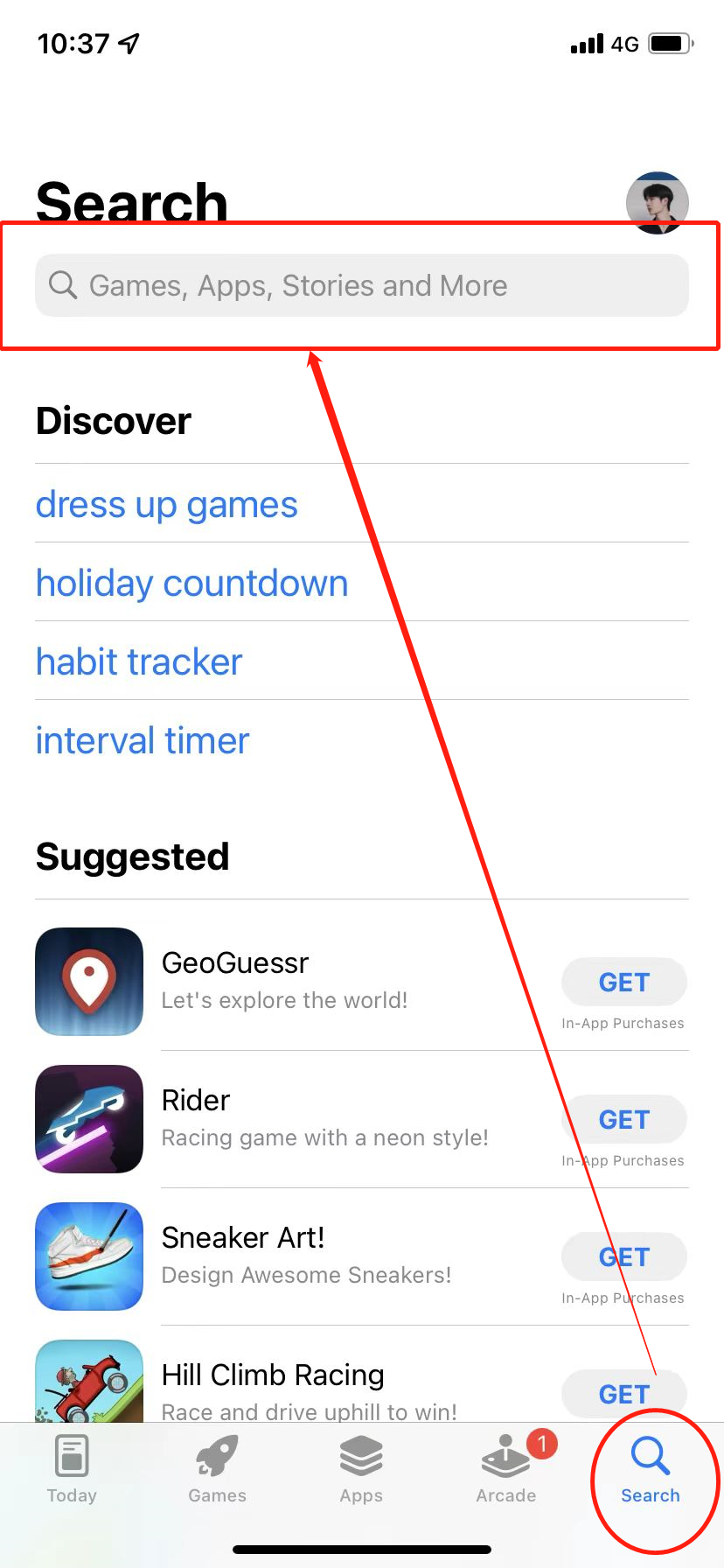Switch to the Games tab
The height and width of the screenshot is (1568, 724).
217,1470
